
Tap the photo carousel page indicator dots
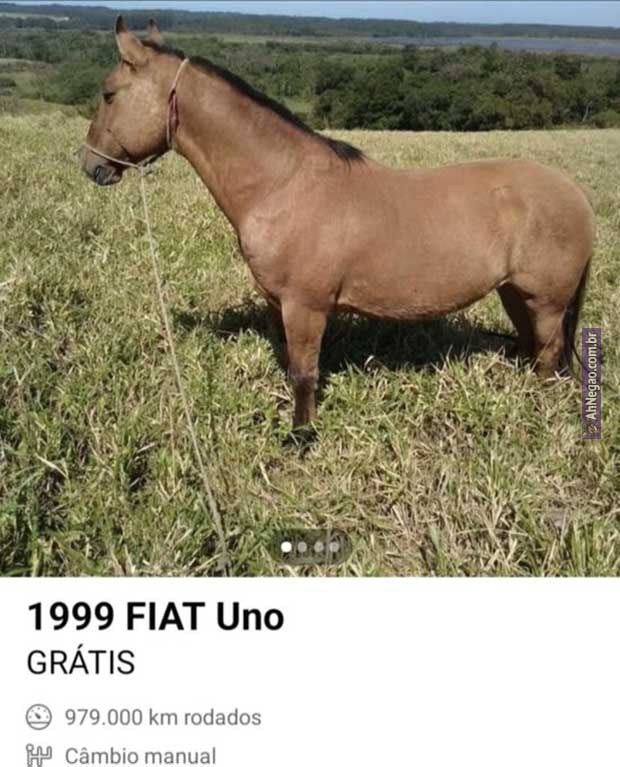(310, 547)
